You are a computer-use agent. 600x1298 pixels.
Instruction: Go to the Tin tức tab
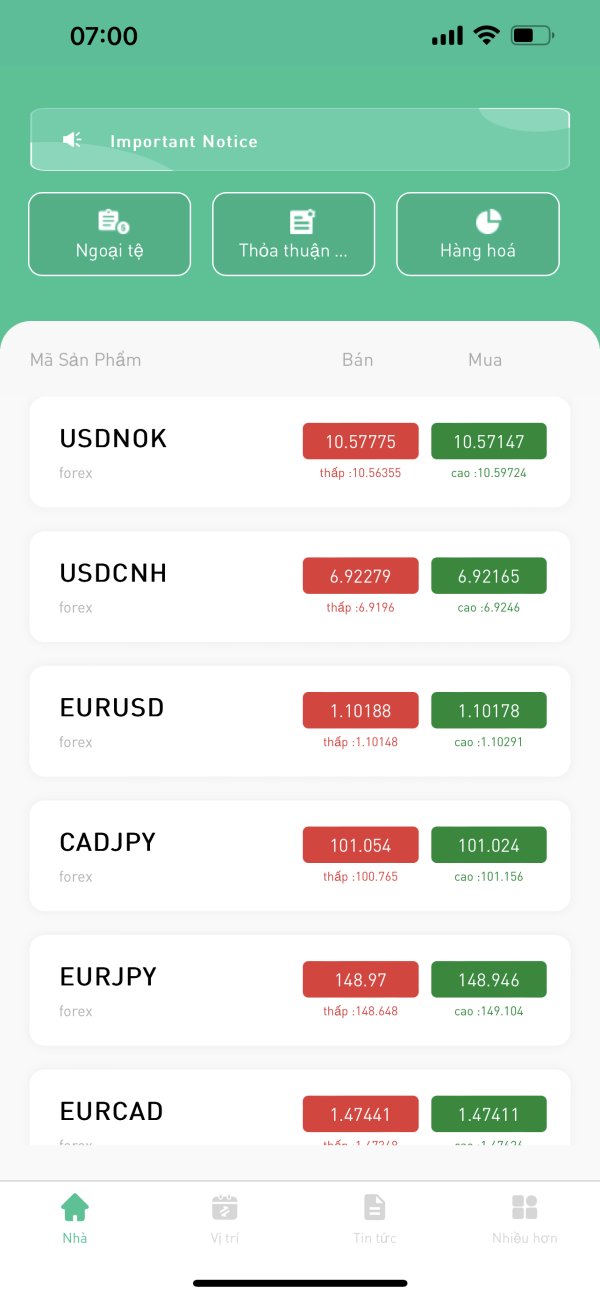pos(375,1218)
